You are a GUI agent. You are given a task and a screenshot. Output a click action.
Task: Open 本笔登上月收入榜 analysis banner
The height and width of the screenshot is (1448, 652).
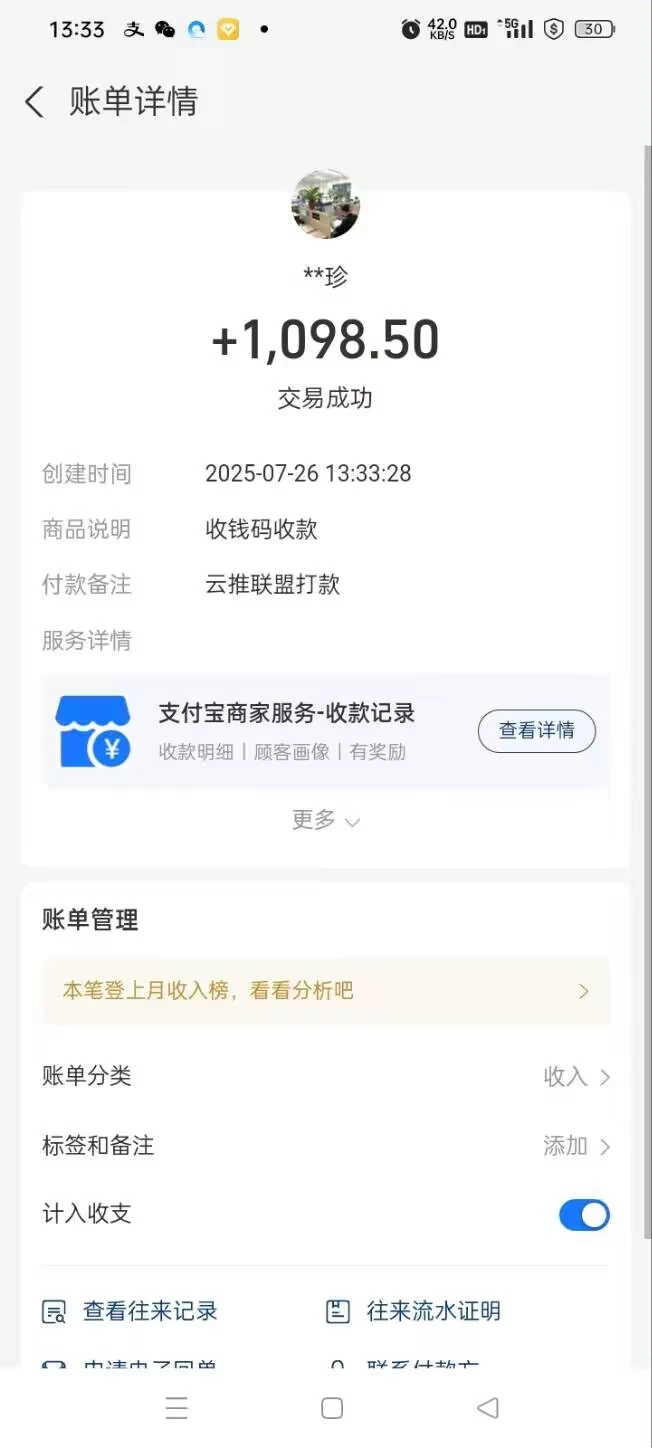coord(326,991)
